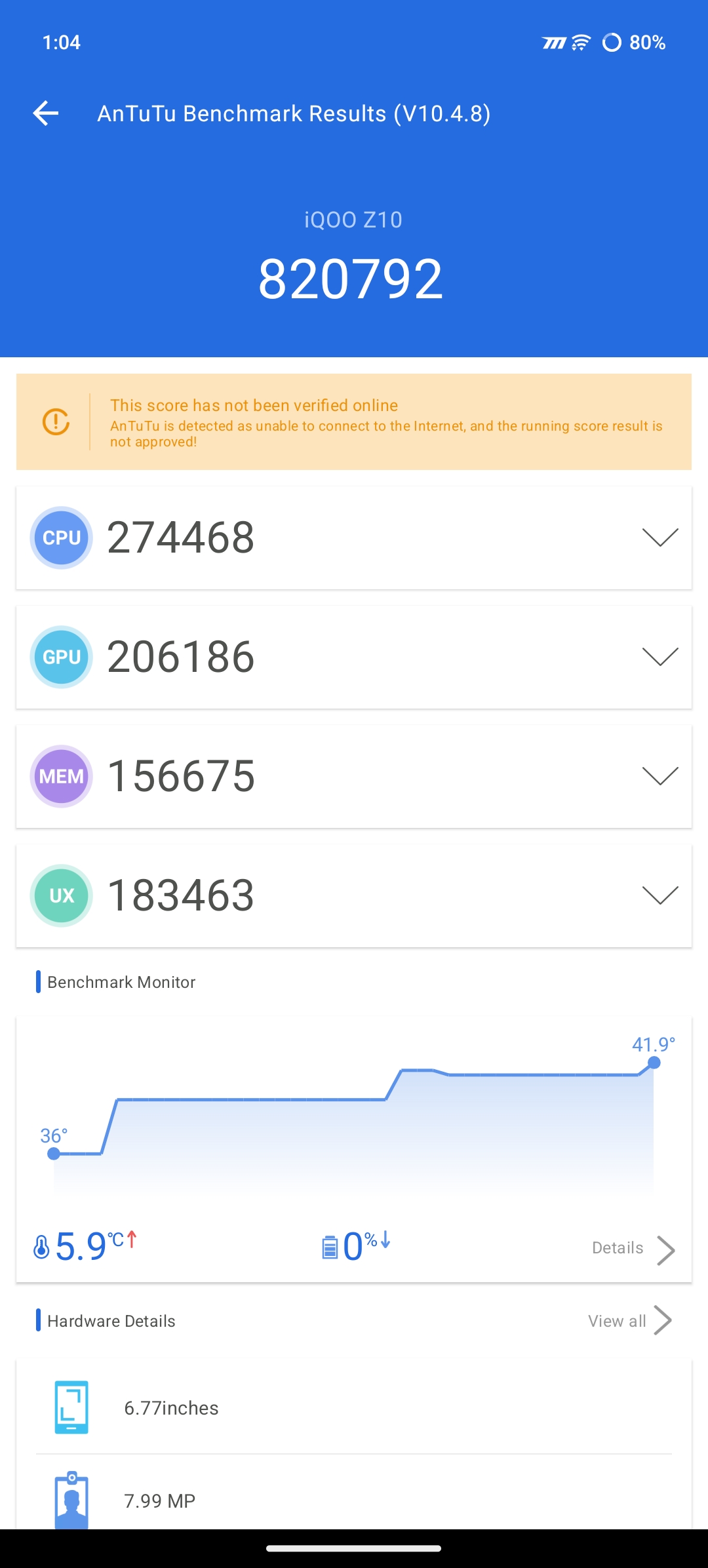The height and width of the screenshot is (1568, 708).
Task: Expand the GPU score breakdown
Action: [x=659, y=657]
